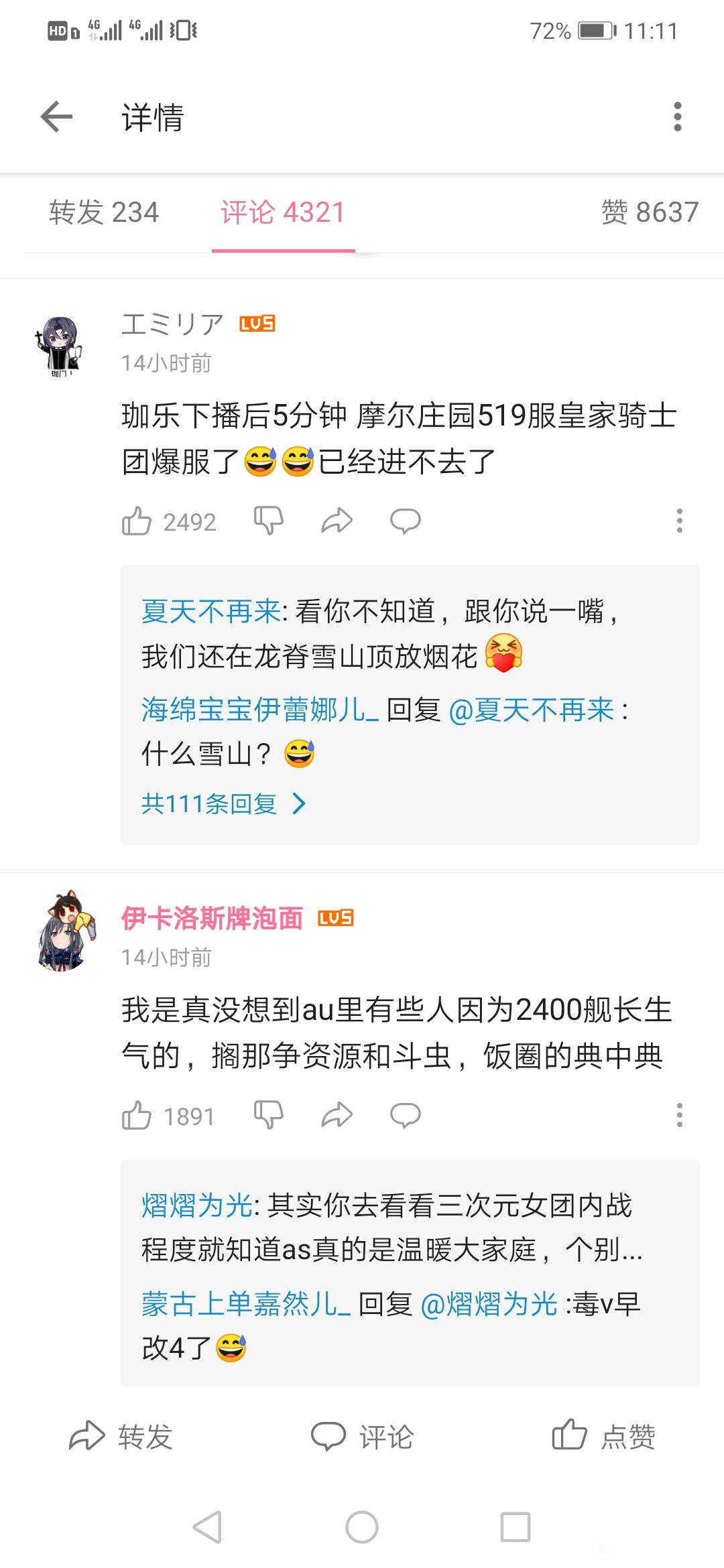Share エミリア's comment
Screen dimensions: 724x1568
tap(337, 521)
